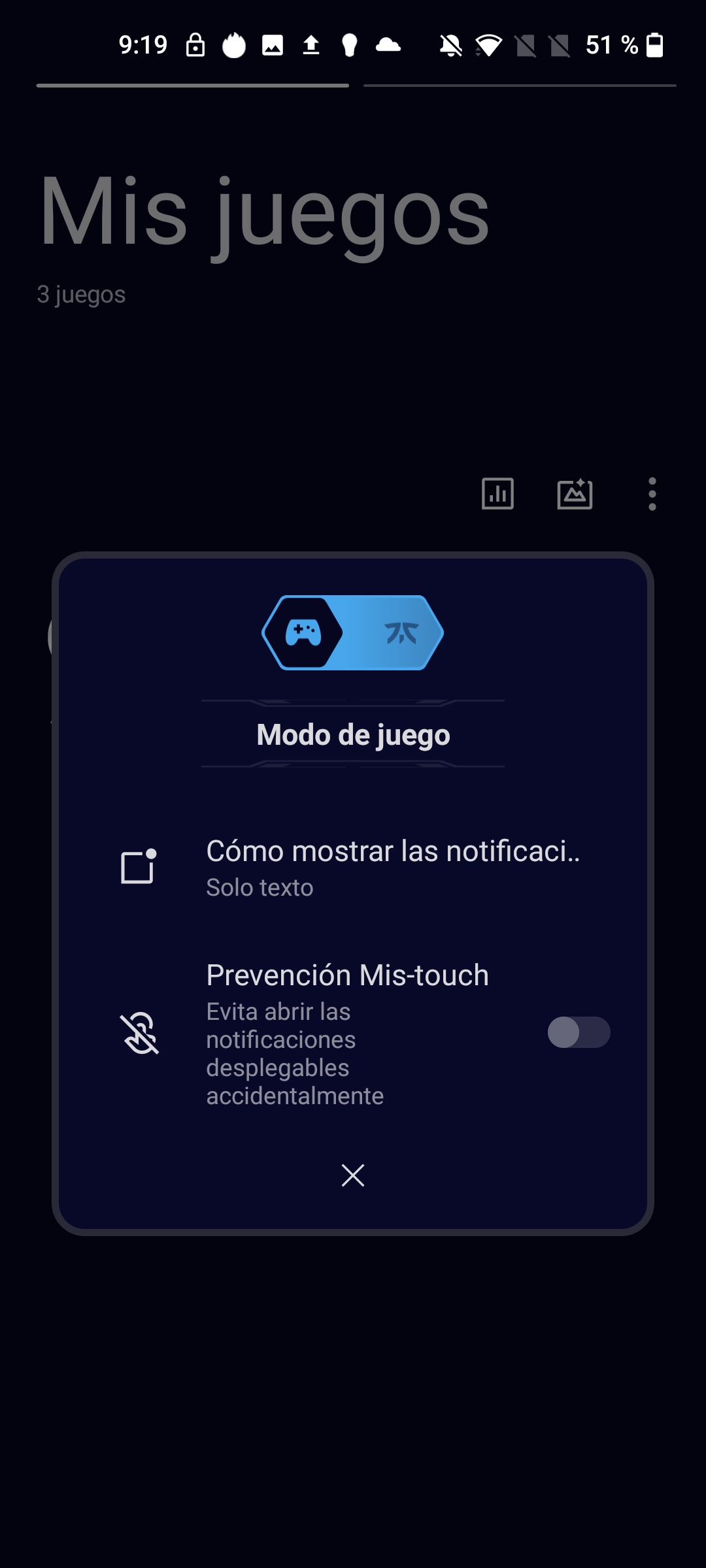Close the Modo de juego dialog
This screenshot has height=1568, width=706.
pyautogui.click(x=353, y=1175)
